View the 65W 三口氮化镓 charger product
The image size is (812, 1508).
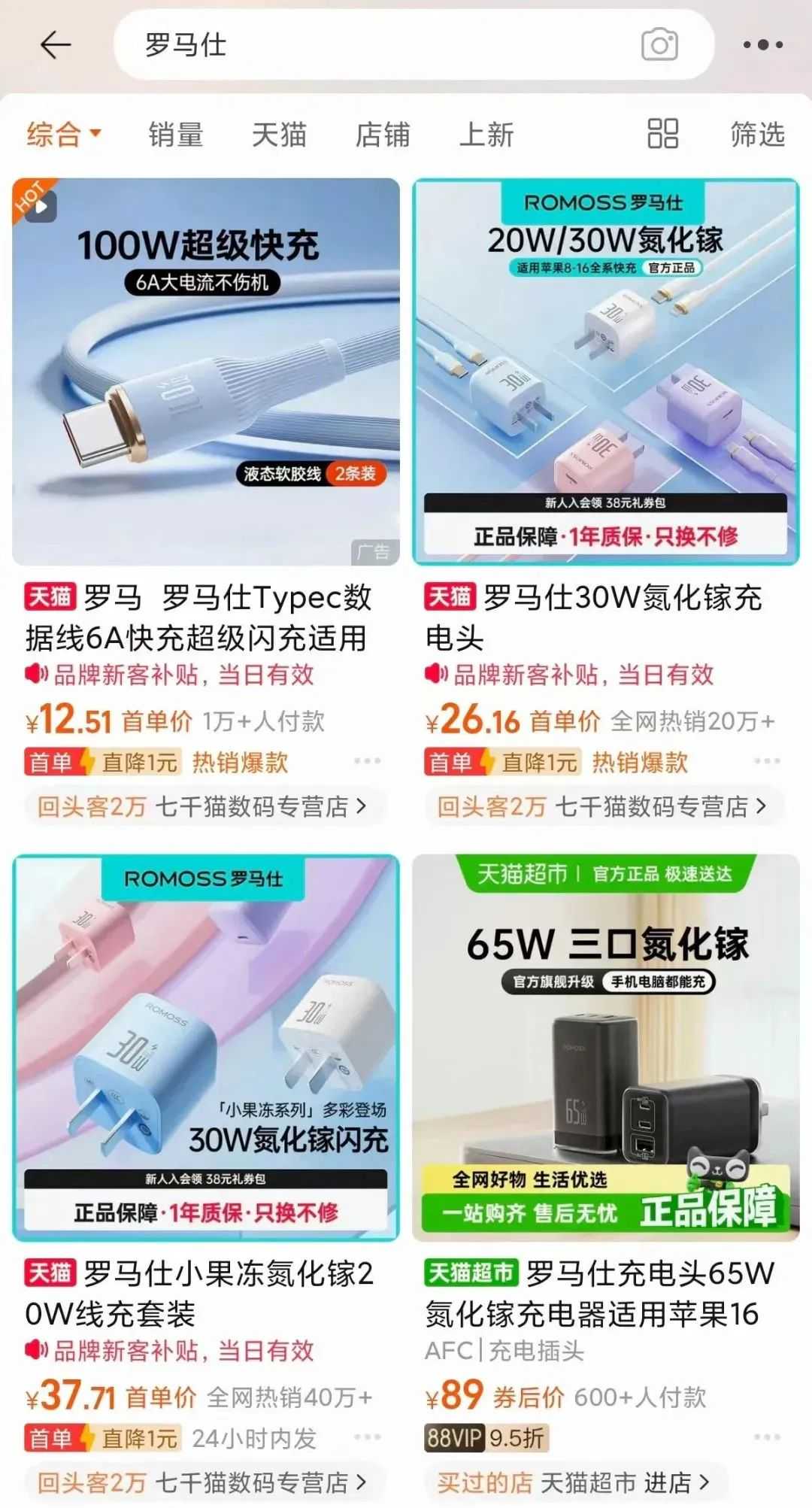point(605,1047)
